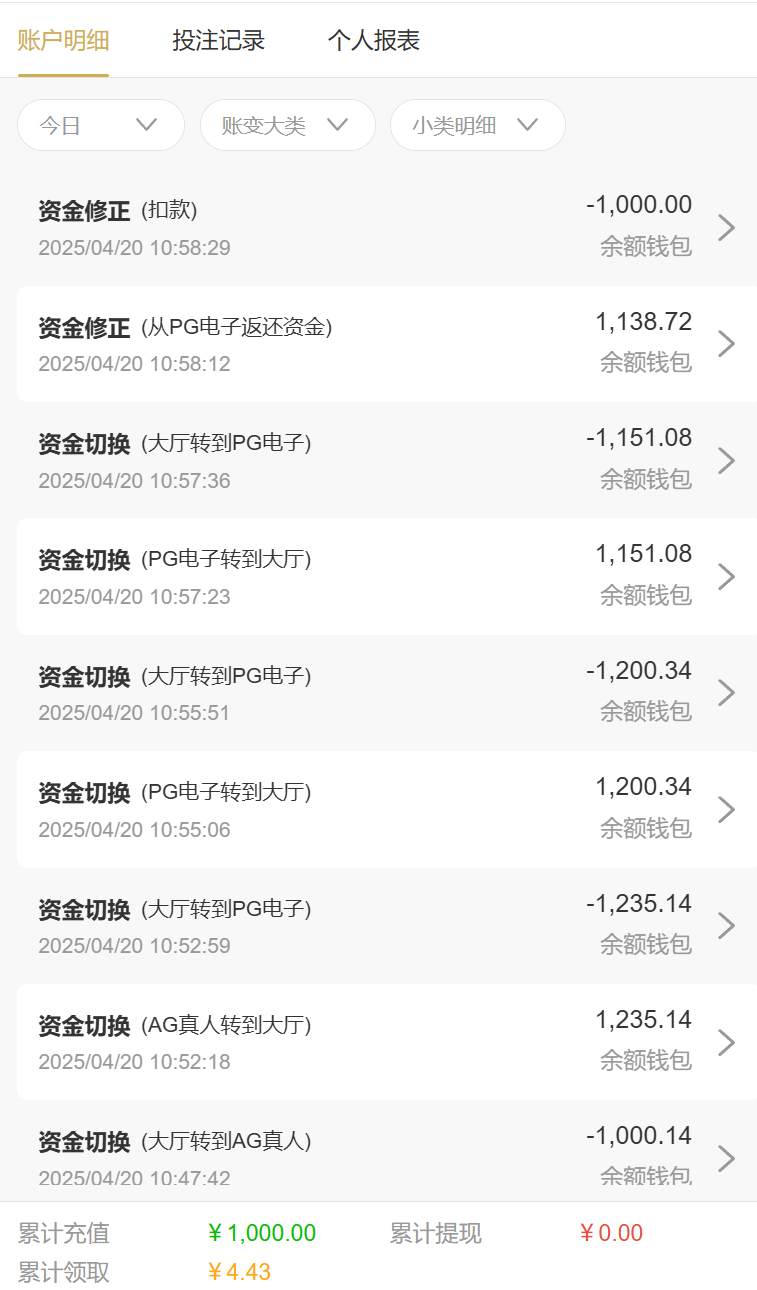View the 大厅转到PG电子 record at 10:57:36
Screen dimensions: 757x1290
point(385,460)
